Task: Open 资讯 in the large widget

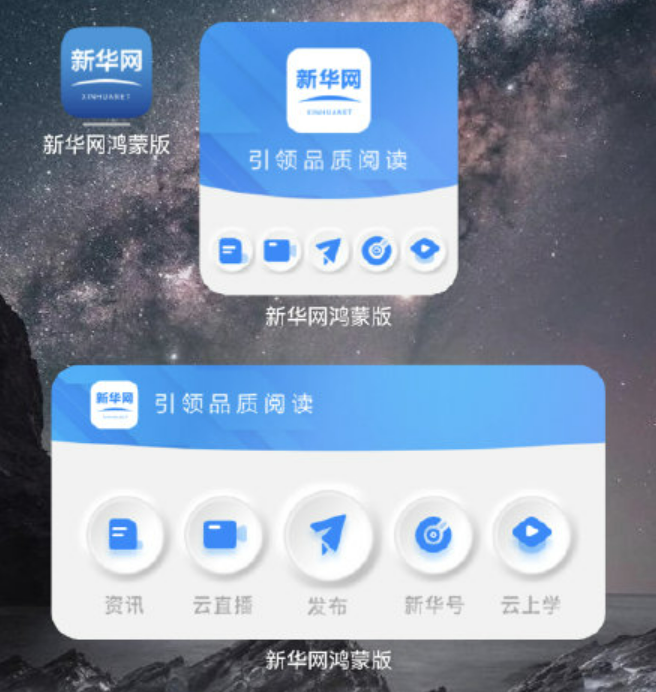Action: tap(124, 535)
